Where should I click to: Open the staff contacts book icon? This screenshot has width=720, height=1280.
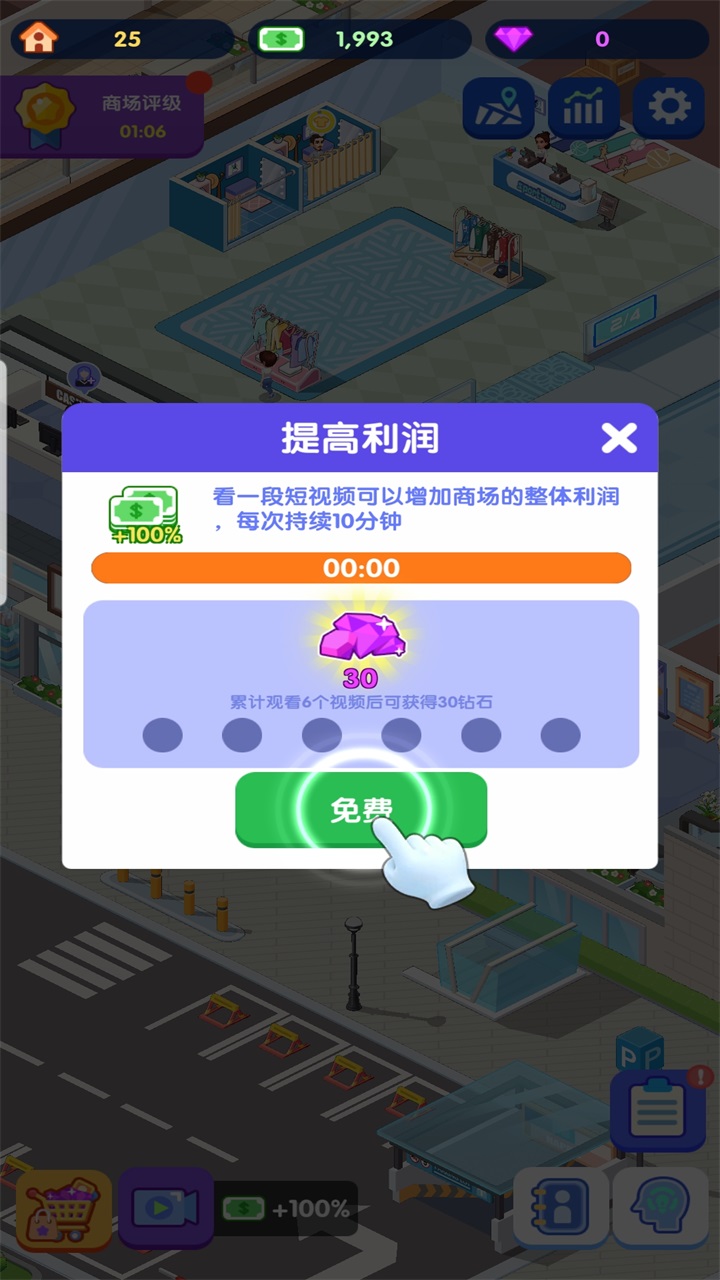point(562,1208)
